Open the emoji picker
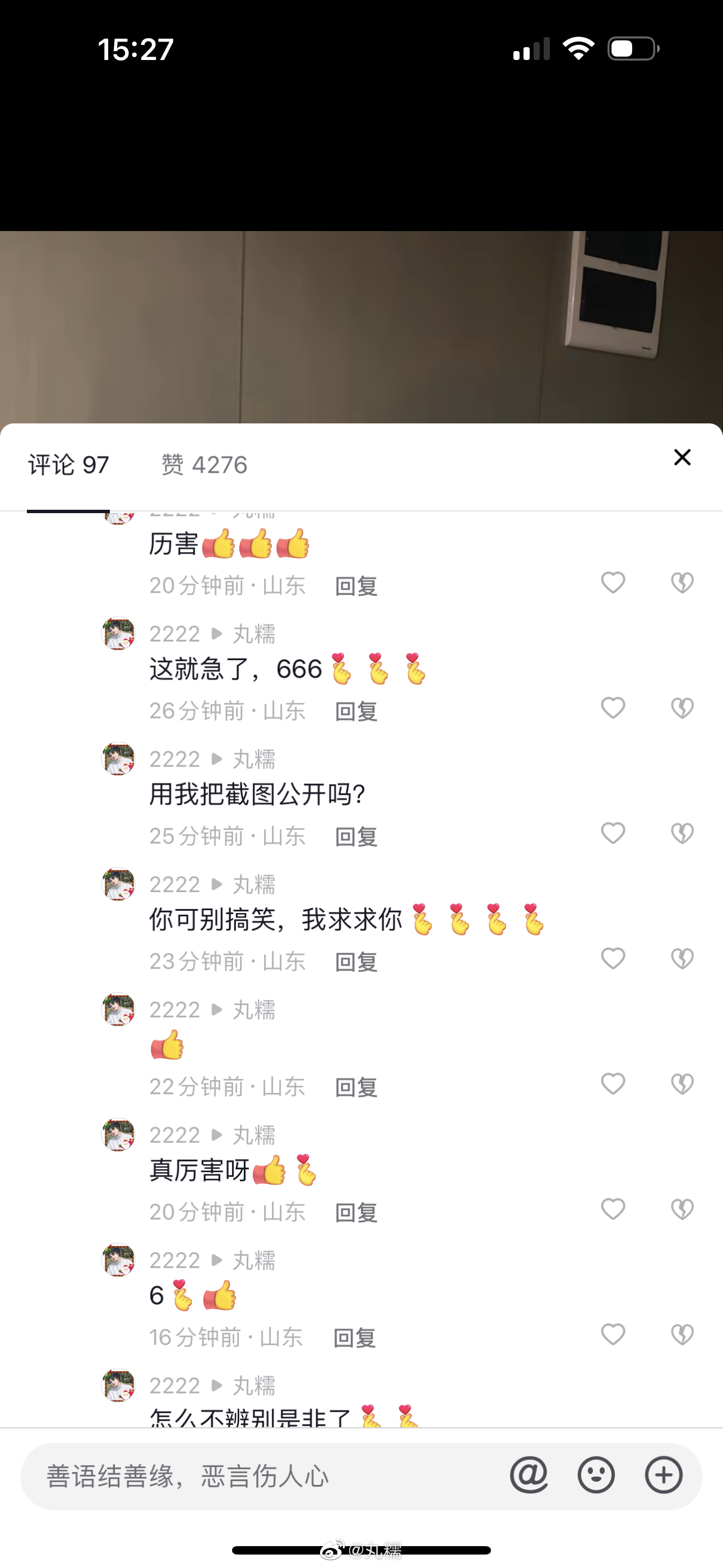 coord(596,1475)
